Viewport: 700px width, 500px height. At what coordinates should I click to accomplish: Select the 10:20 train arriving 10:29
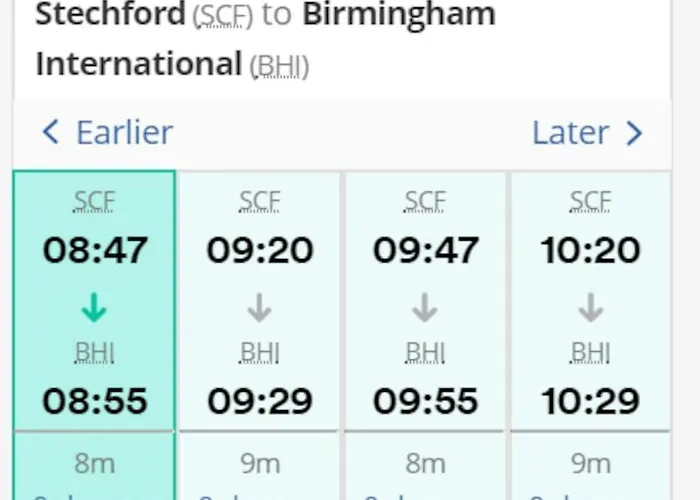coord(590,300)
